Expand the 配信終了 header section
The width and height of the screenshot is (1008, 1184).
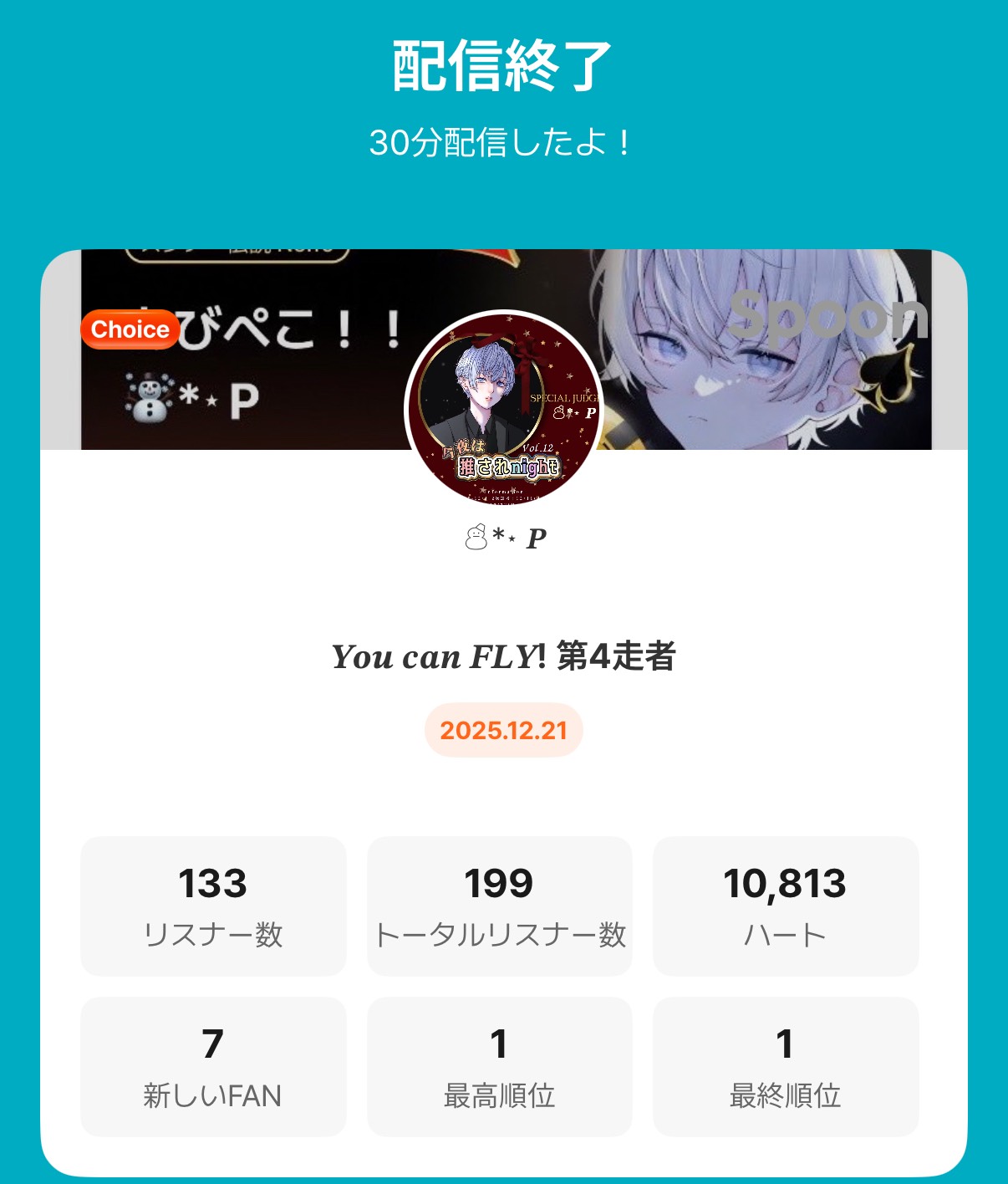pos(503,63)
